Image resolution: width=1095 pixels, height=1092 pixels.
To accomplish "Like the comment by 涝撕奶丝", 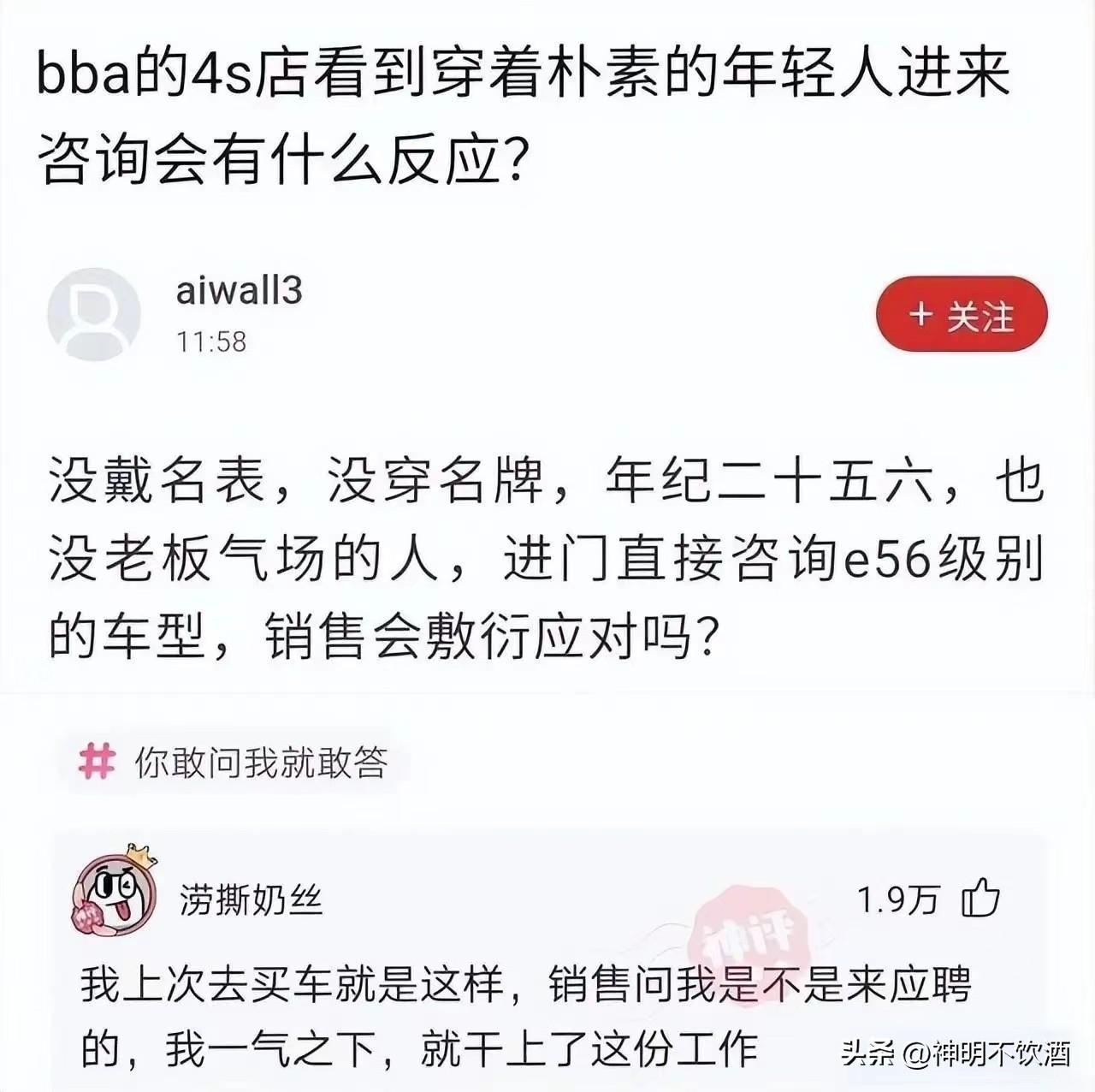I will 980,899.
